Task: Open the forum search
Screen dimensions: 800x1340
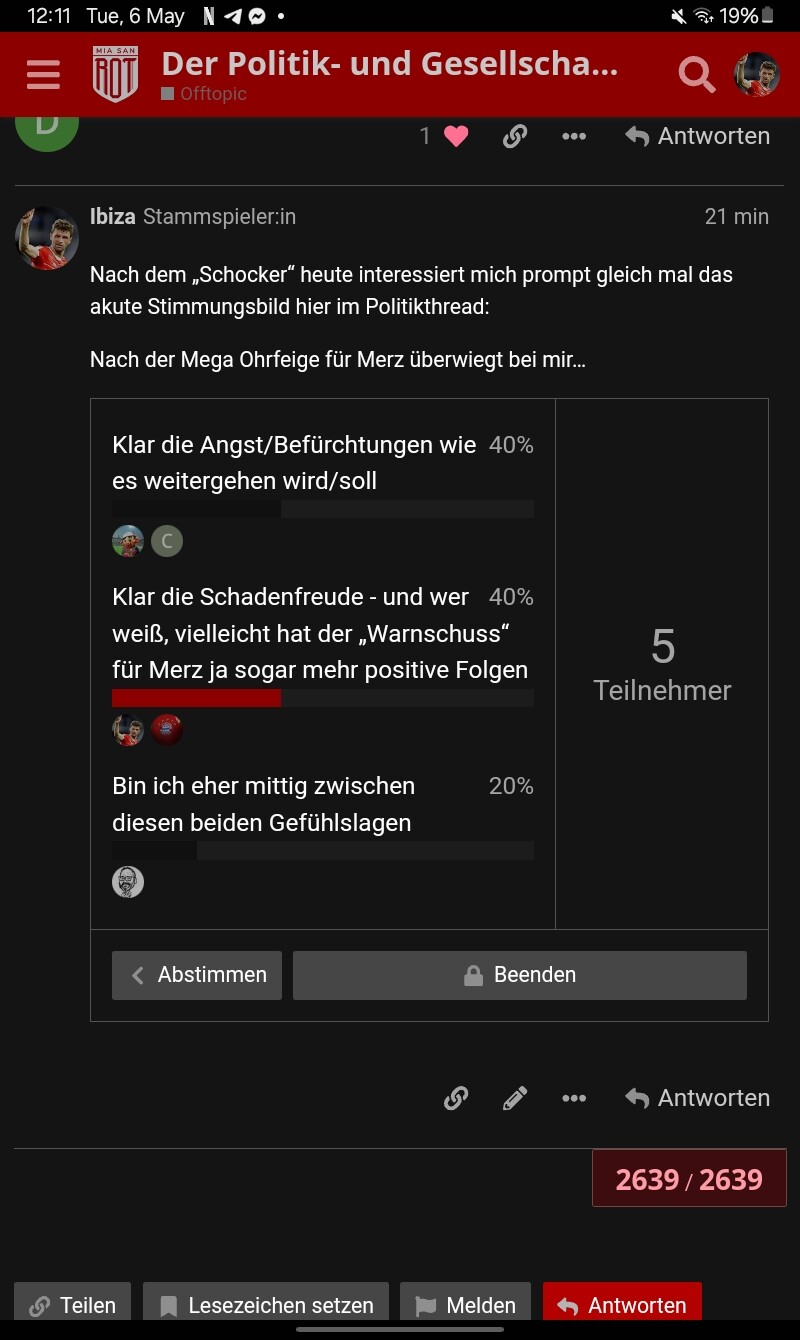Action: (697, 75)
